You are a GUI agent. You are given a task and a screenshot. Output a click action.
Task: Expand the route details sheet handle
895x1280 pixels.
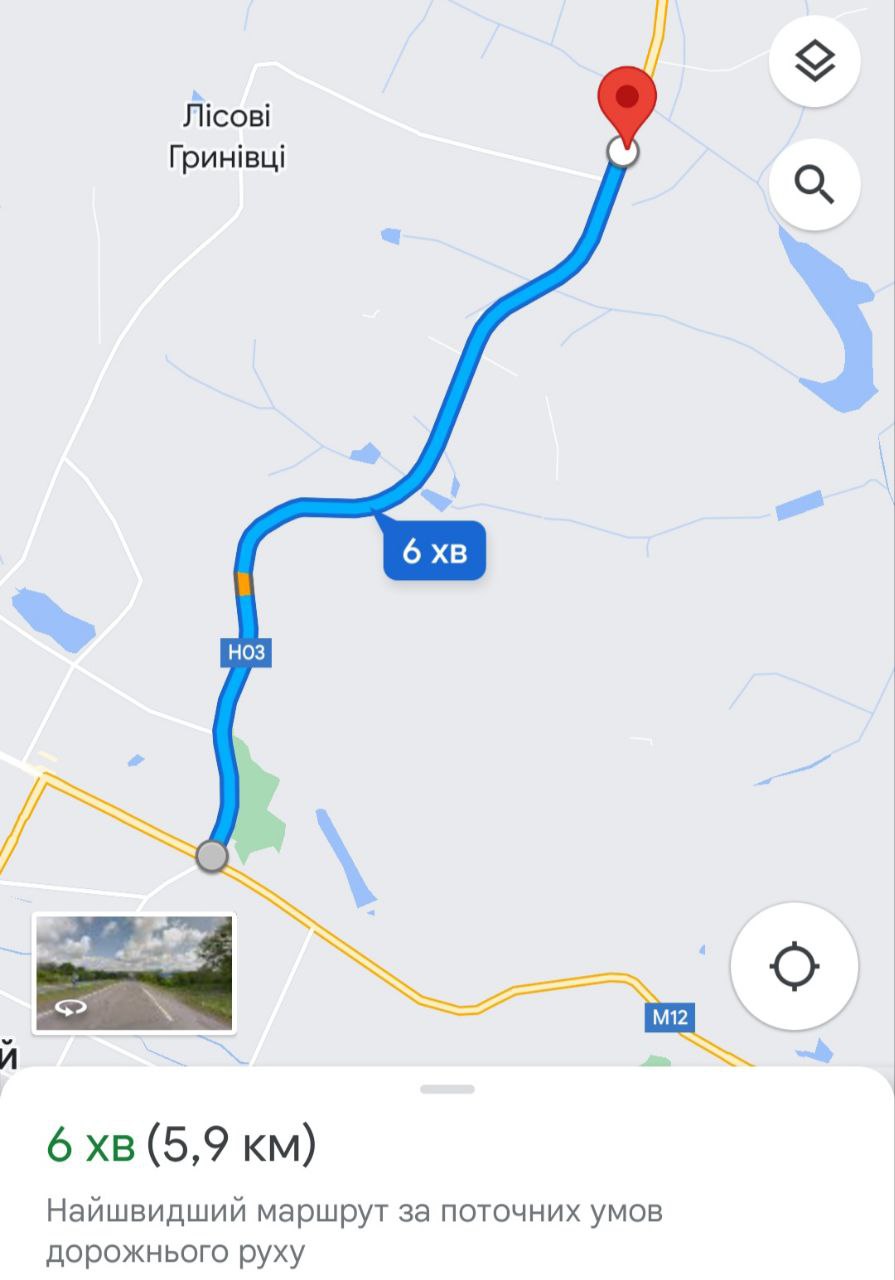coord(447,1089)
